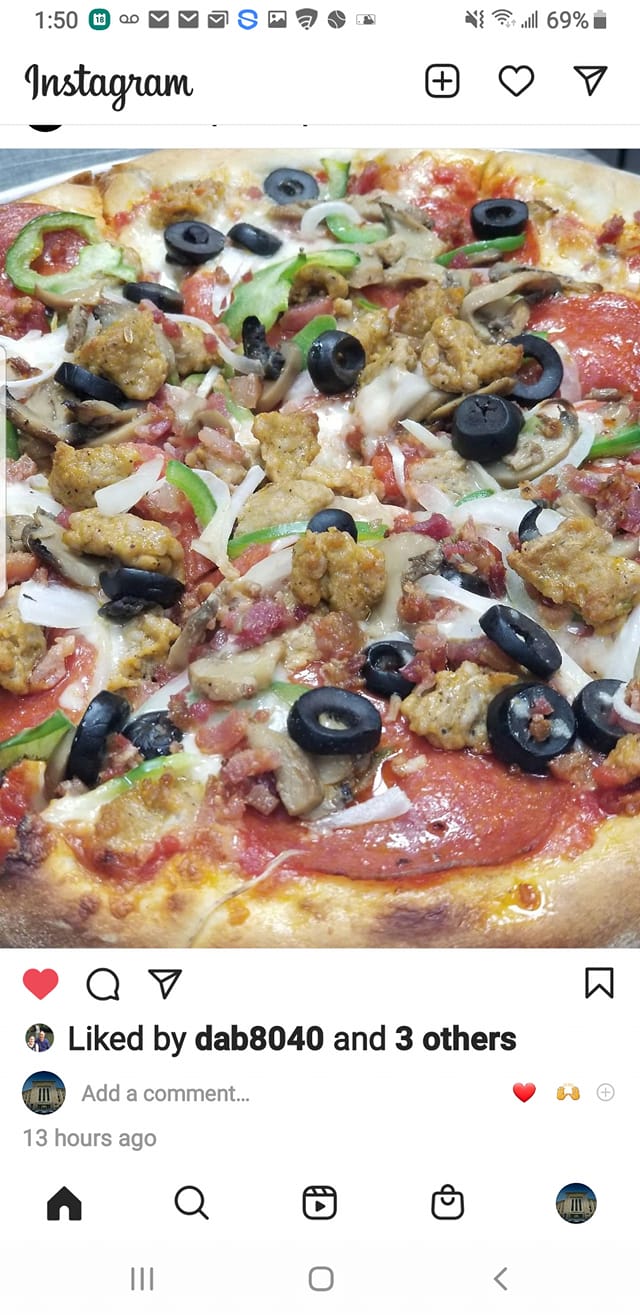Open the activity heart in the top bar
Image resolution: width=640 pixels, height=1315 pixels.
click(x=516, y=81)
